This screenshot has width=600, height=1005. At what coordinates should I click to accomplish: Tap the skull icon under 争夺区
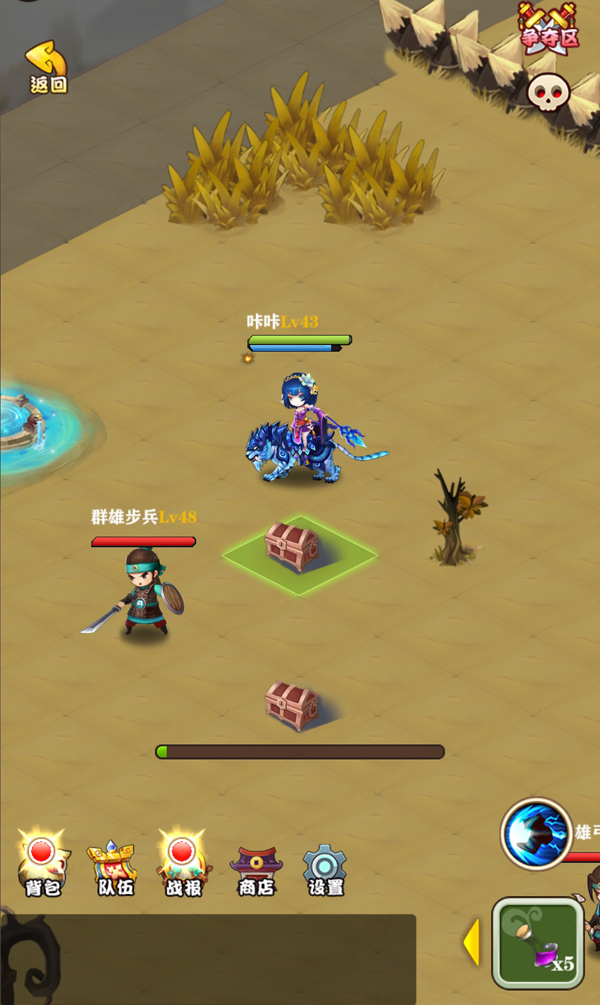548,93
